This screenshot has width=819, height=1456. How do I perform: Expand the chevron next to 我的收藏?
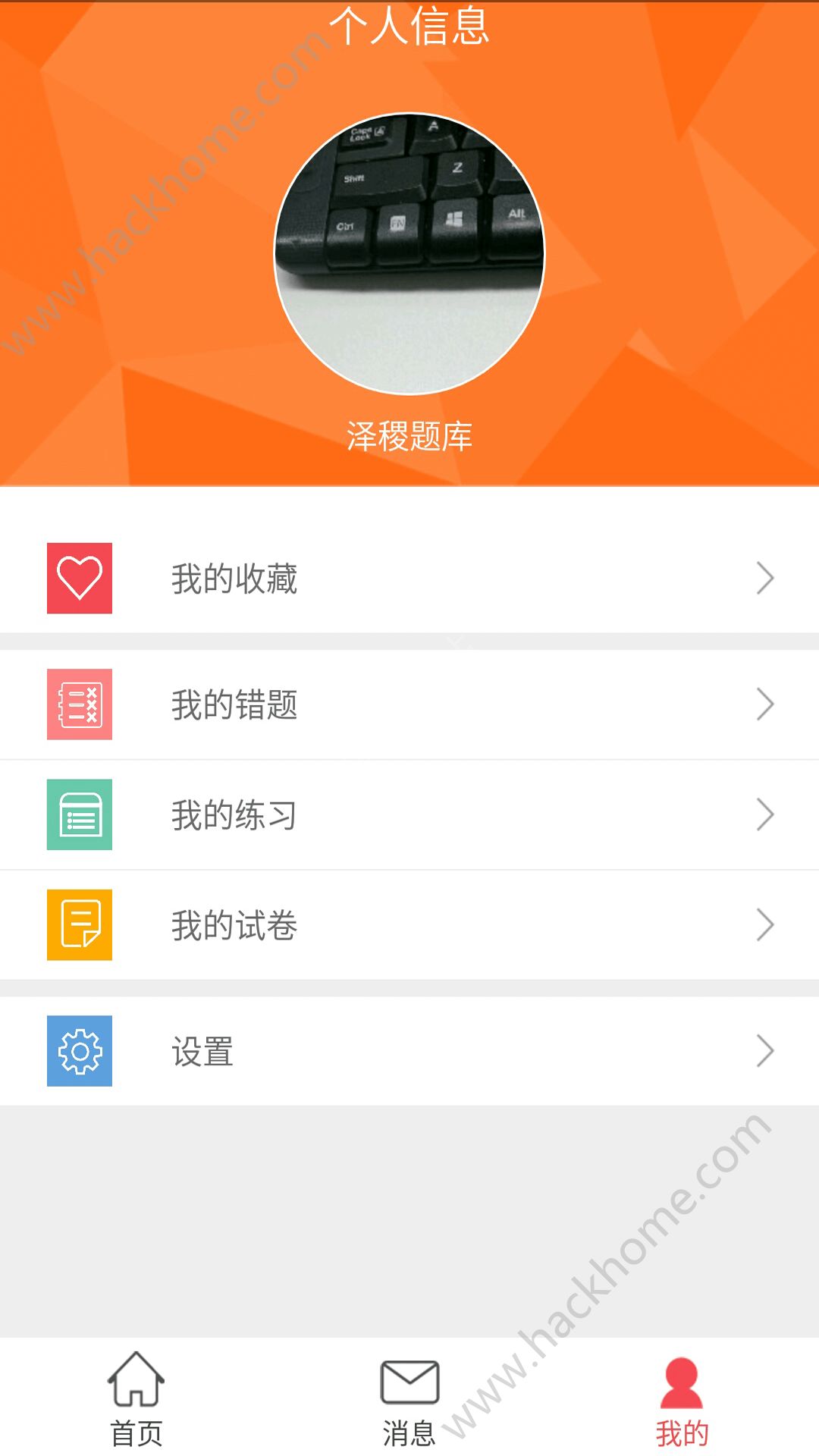[x=766, y=579]
